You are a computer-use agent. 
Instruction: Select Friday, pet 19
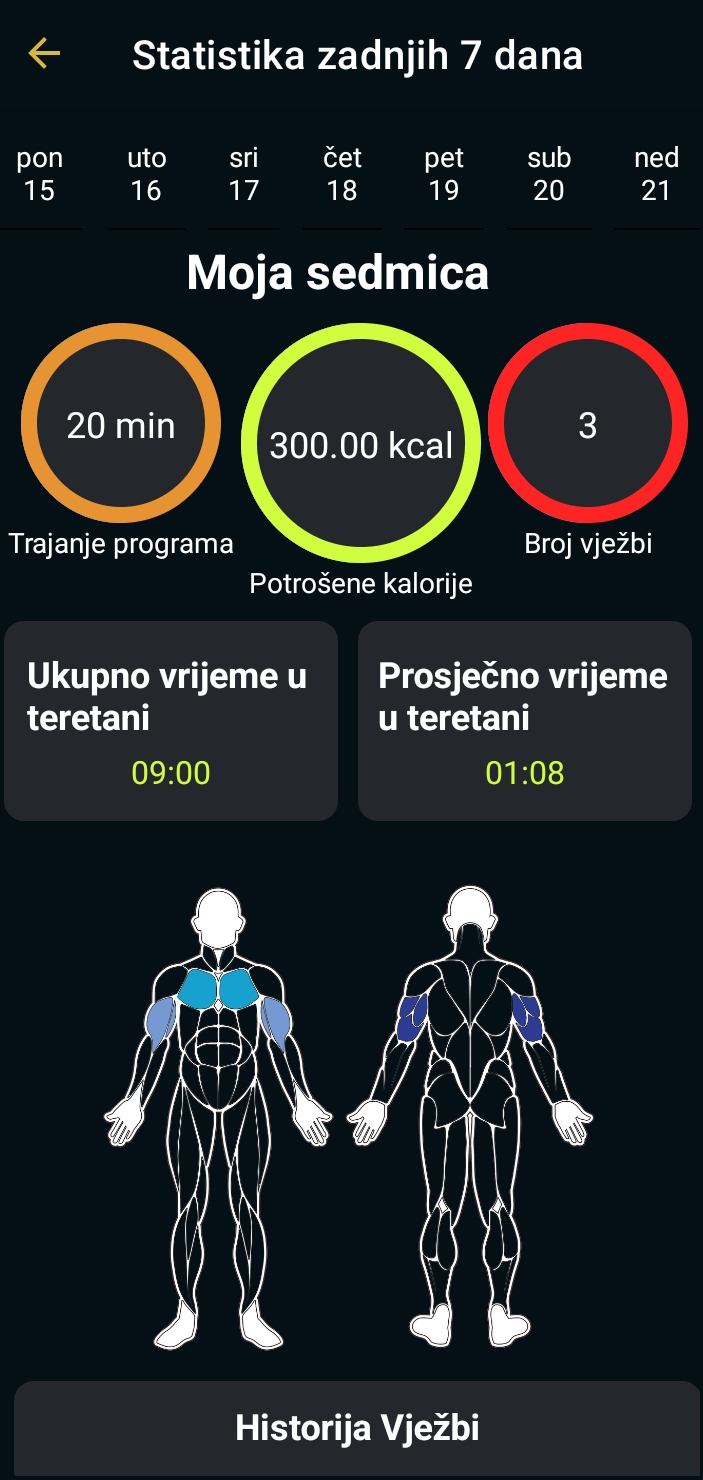pyautogui.click(x=444, y=174)
